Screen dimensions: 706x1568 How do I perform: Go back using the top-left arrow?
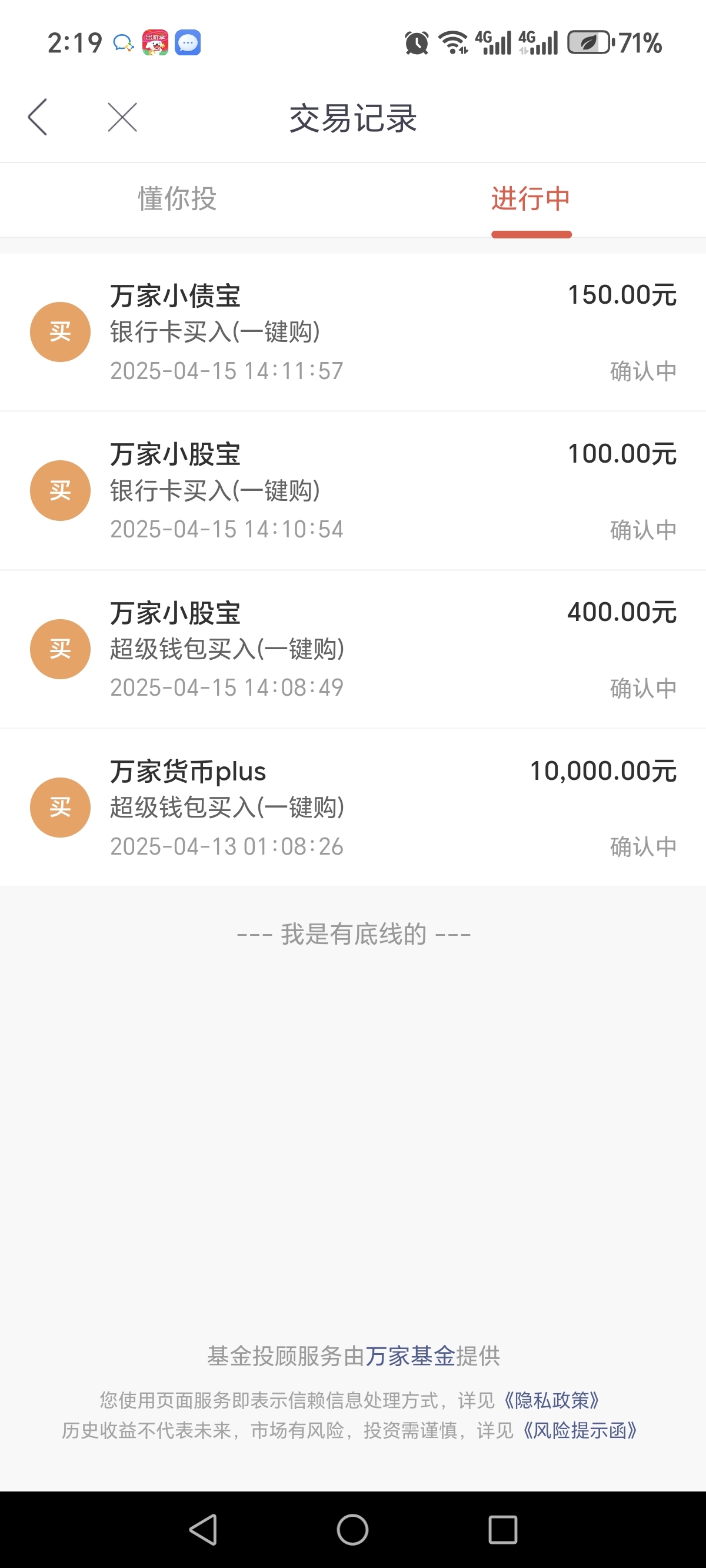[x=38, y=117]
